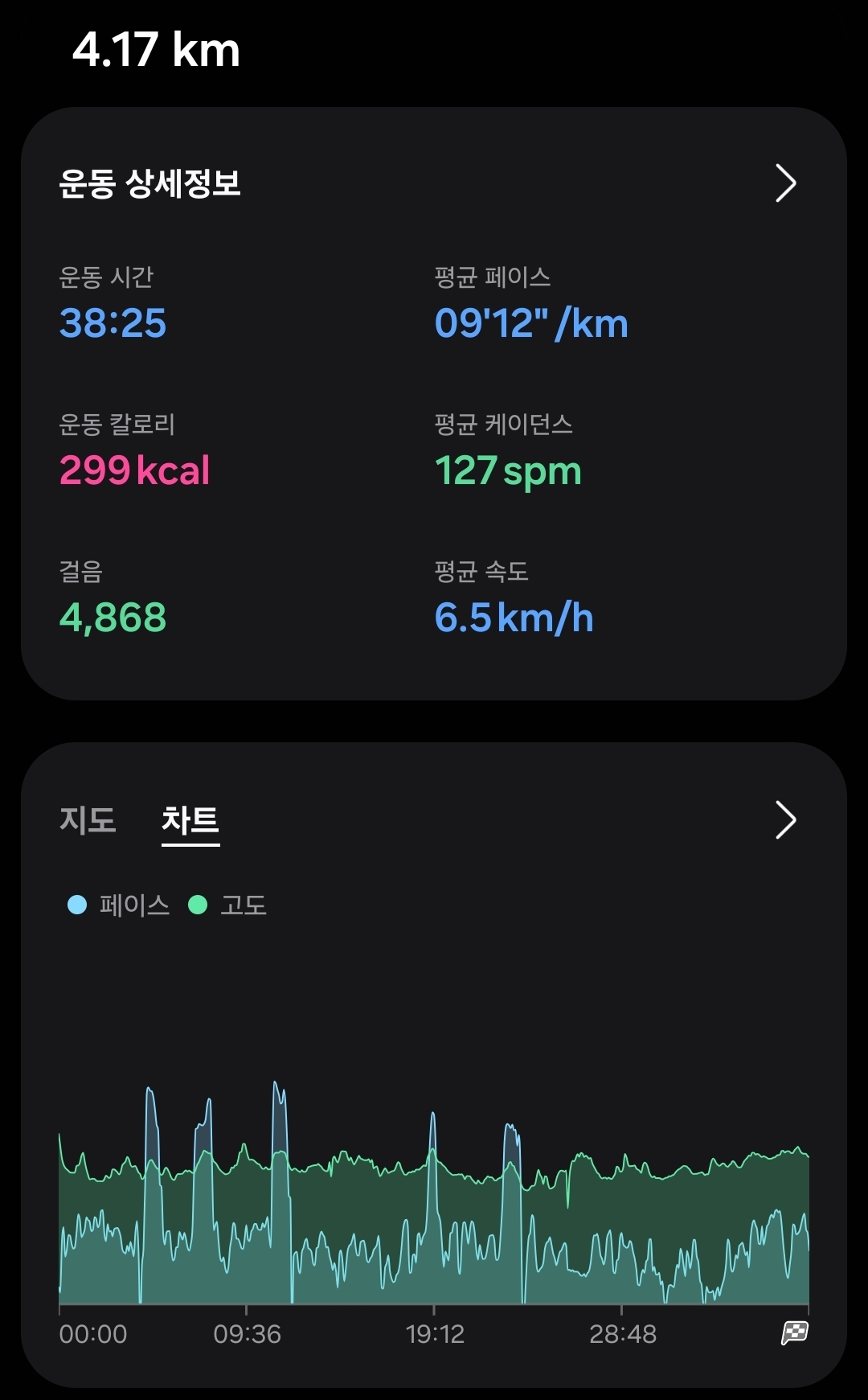Switch to the 지도 tab
The image size is (868, 1400).
(x=88, y=820)
